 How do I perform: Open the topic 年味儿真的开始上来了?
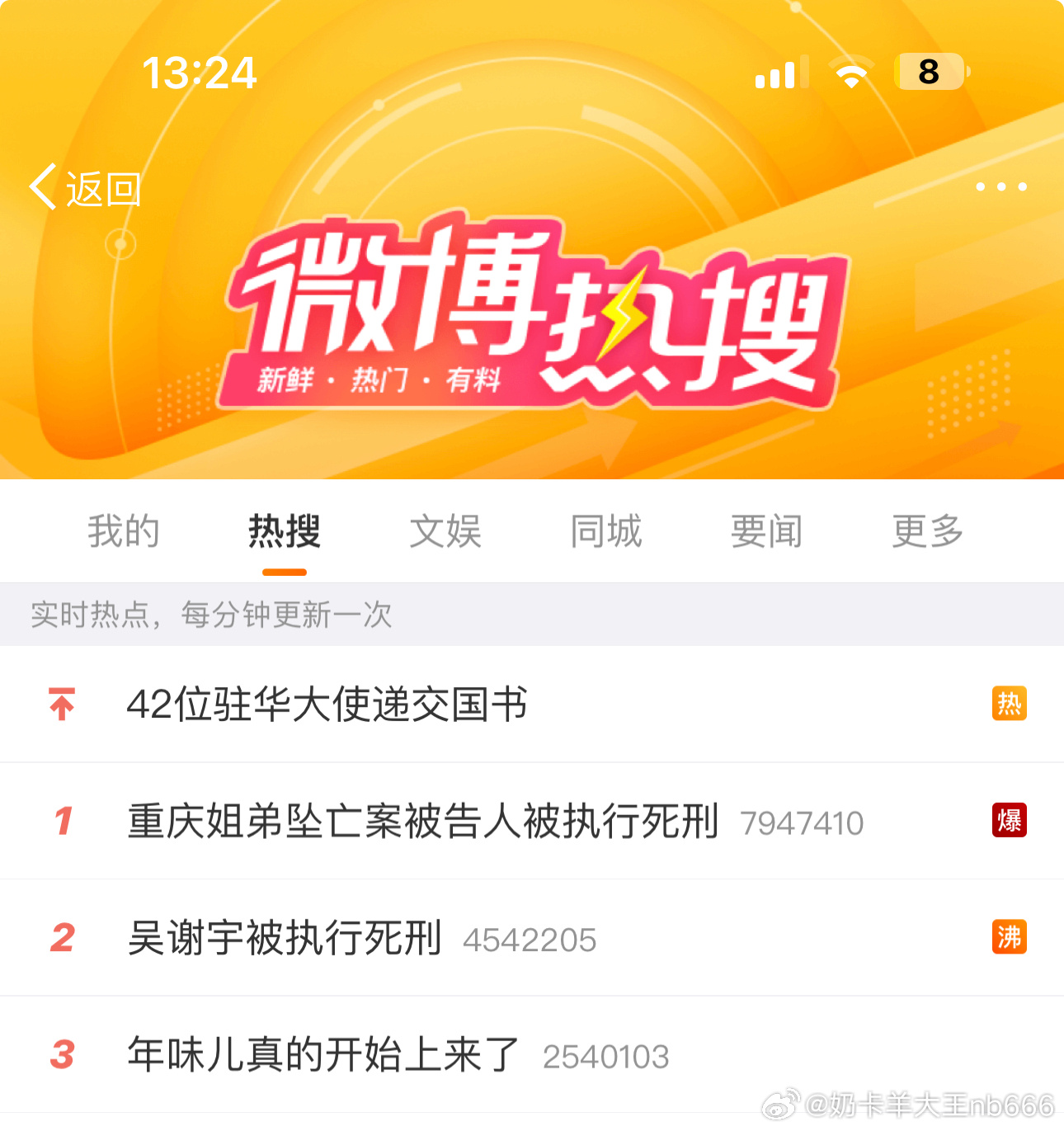[323, 1055]
